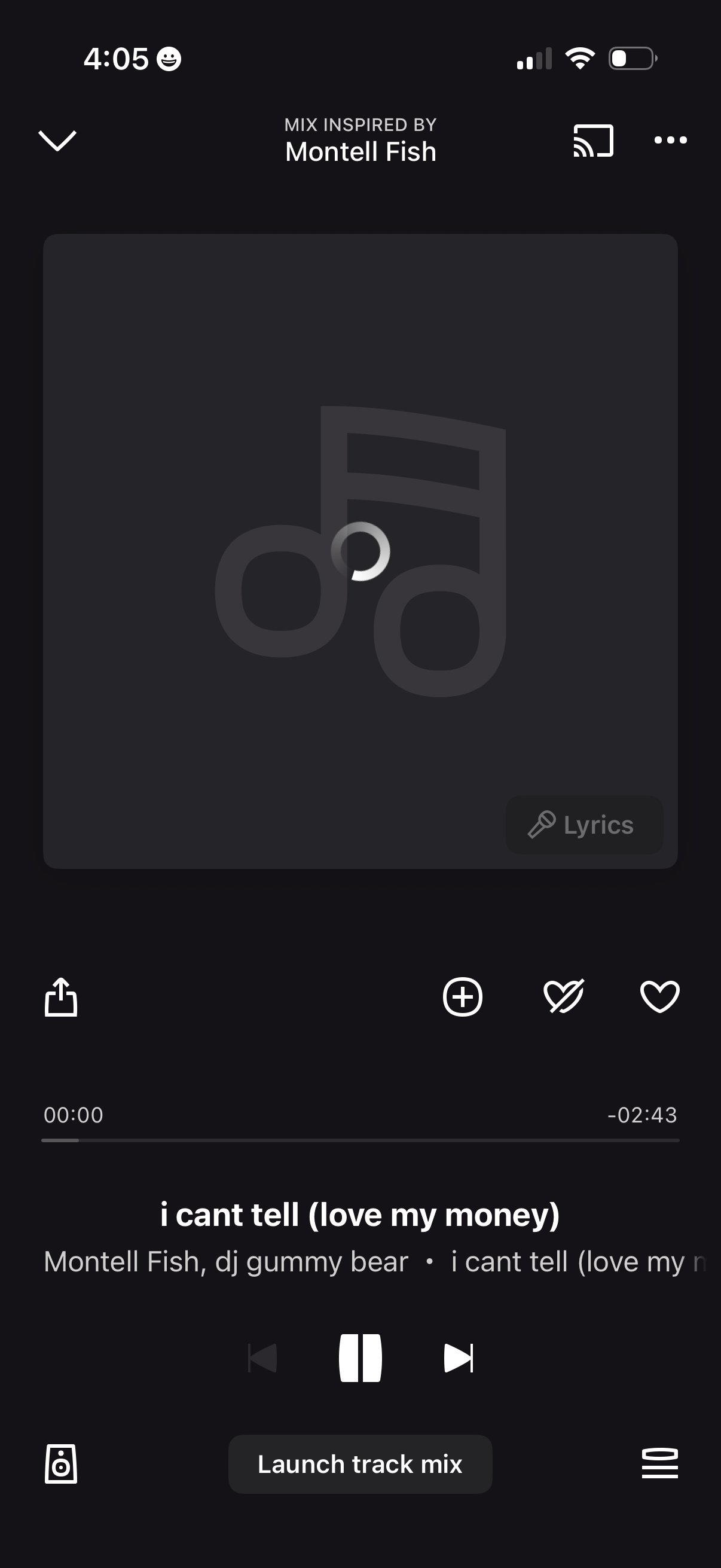
Task: Add track to a playlist
Action: [x=462, y=997]
